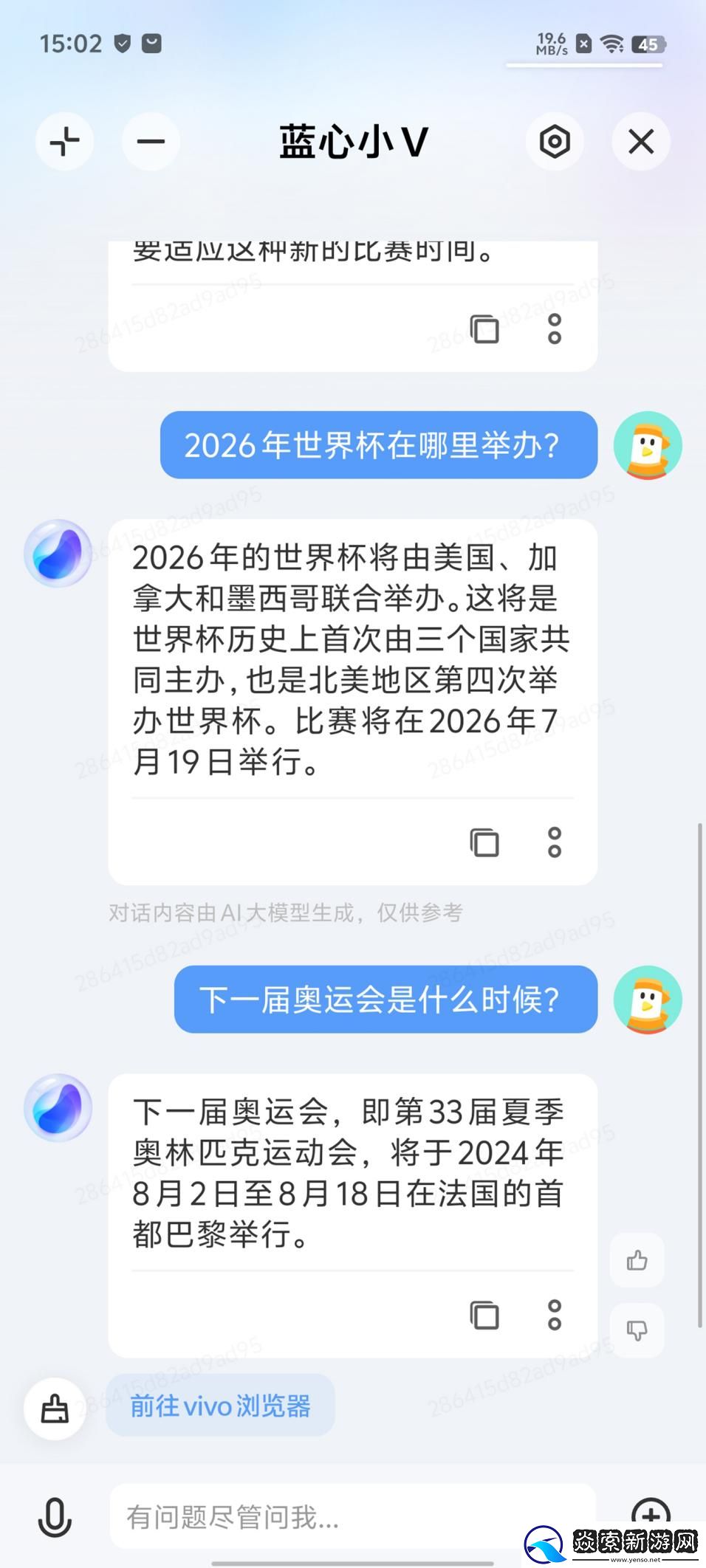Screen dimensions: 706x1568
Task: Switch to floating window mode
Action: (63, 142)
